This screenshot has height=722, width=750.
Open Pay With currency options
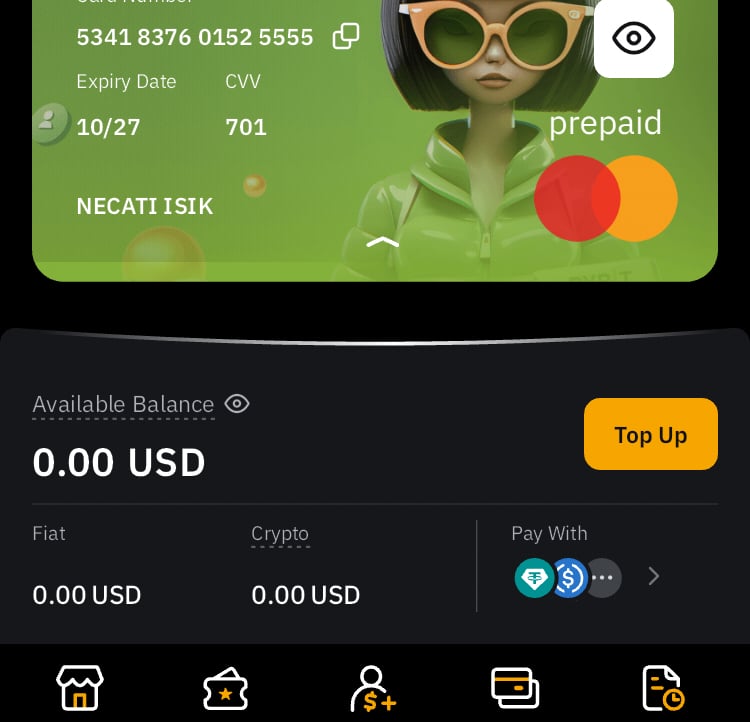pos(653,577)
